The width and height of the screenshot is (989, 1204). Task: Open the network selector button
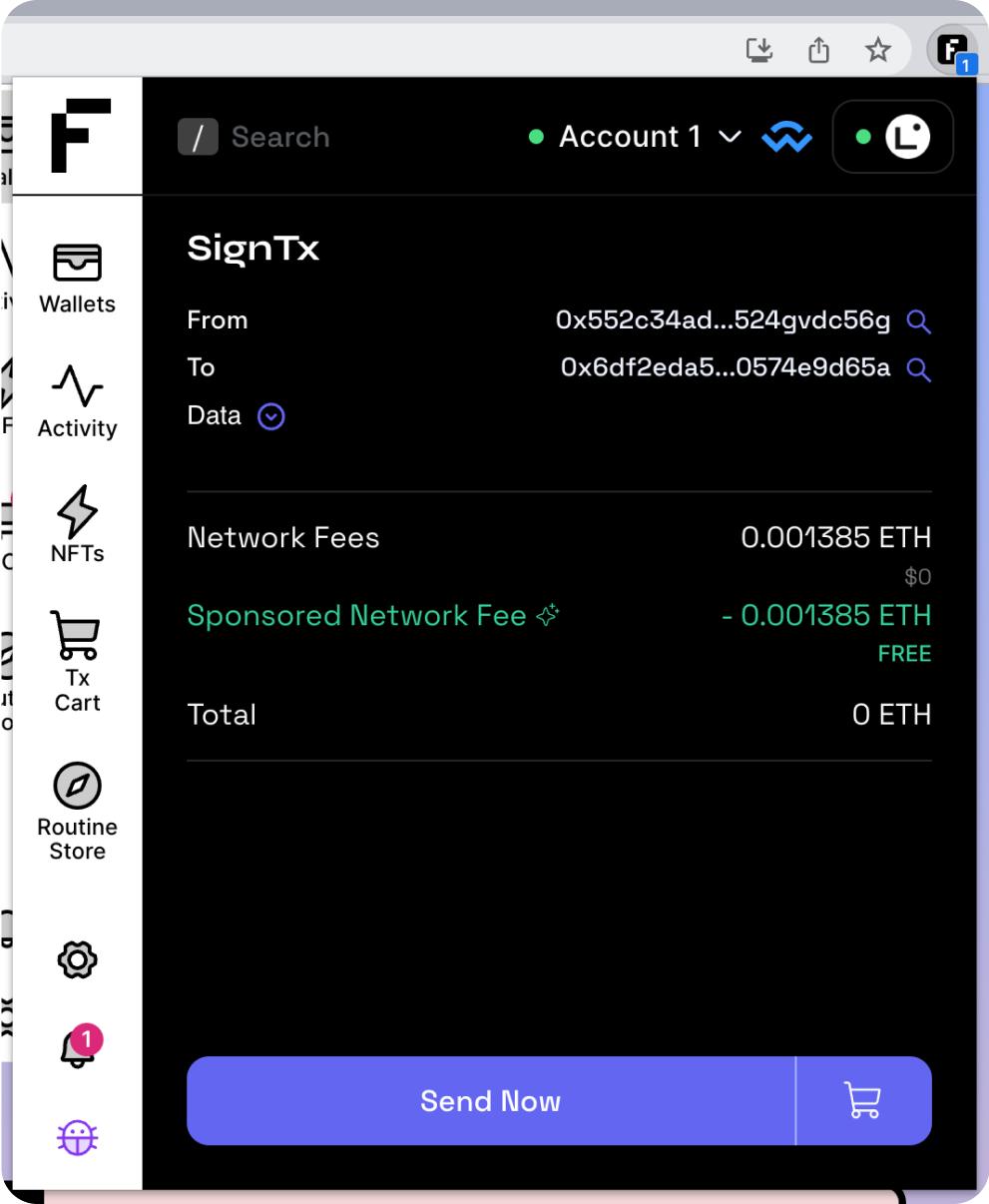click(x=892, y=137)
